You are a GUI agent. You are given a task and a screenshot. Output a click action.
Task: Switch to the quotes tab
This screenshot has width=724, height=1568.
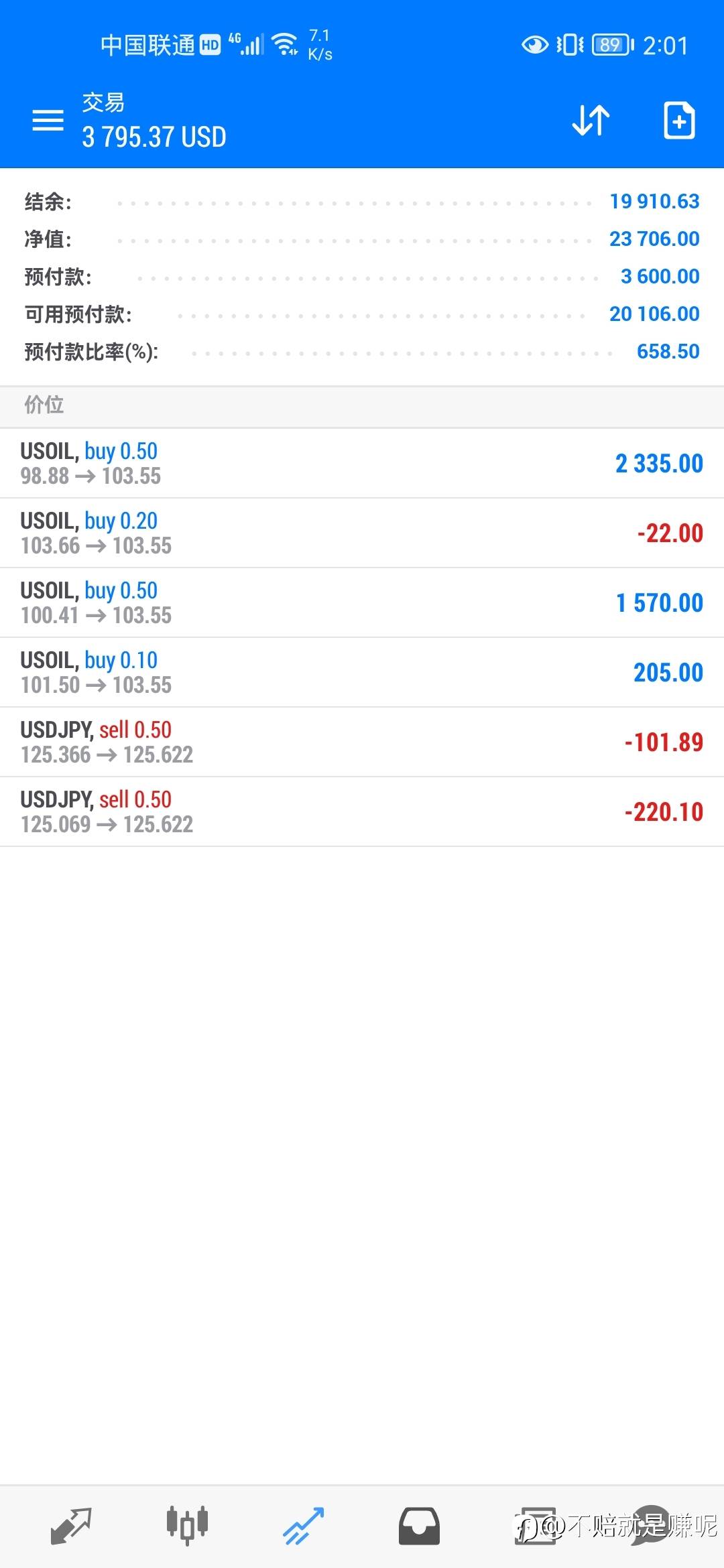(x=71, y=1526)
